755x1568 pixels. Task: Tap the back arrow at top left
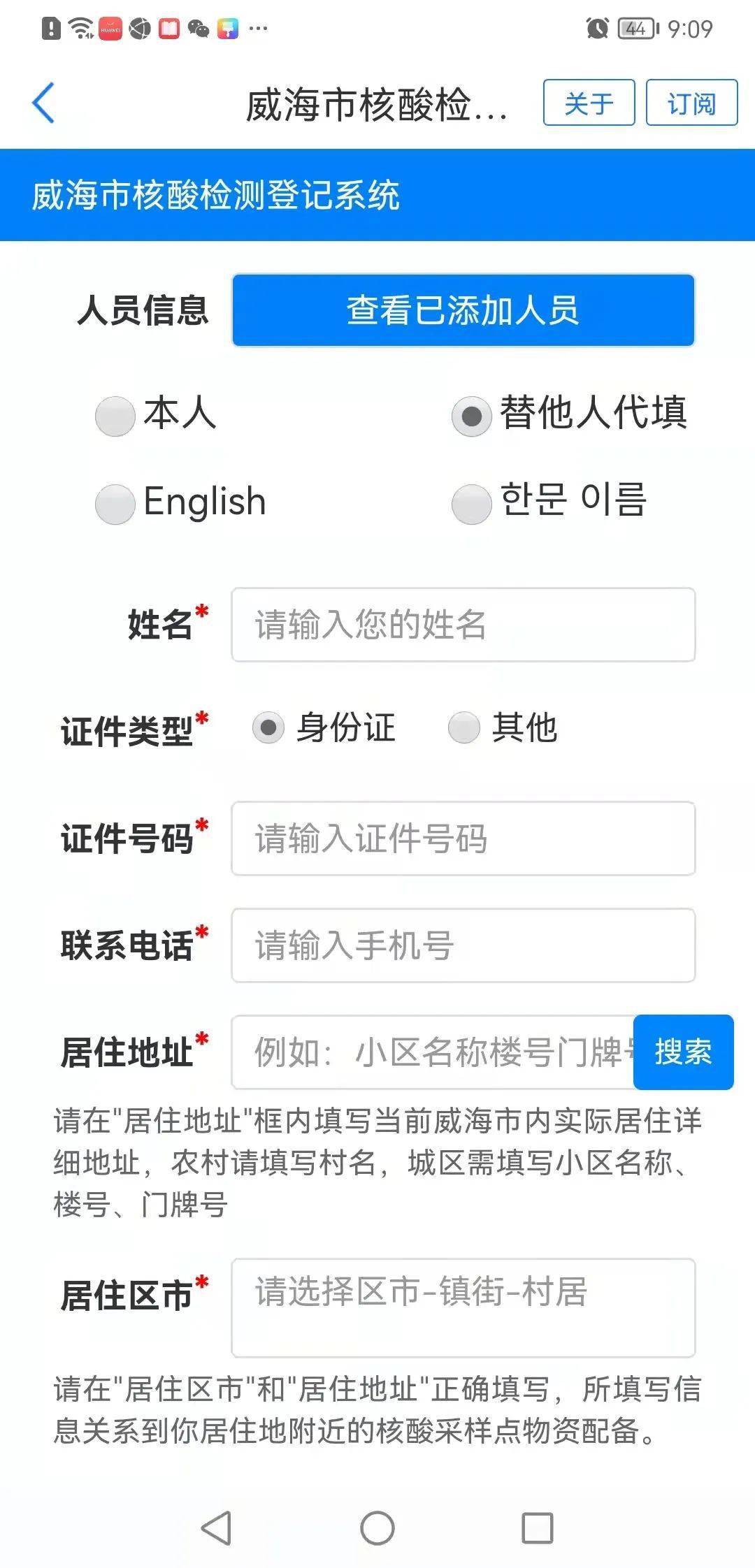[43, 101]
